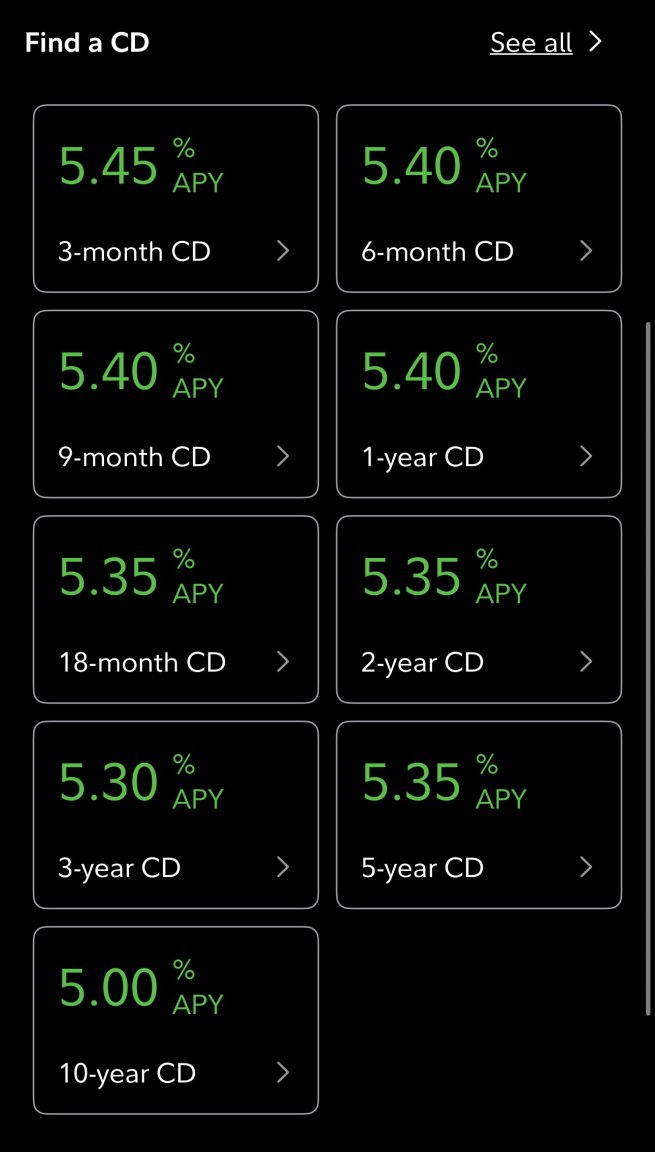Select the 6-month CD offer
The height and width of the screenshot is (1152, 655).
479,198
